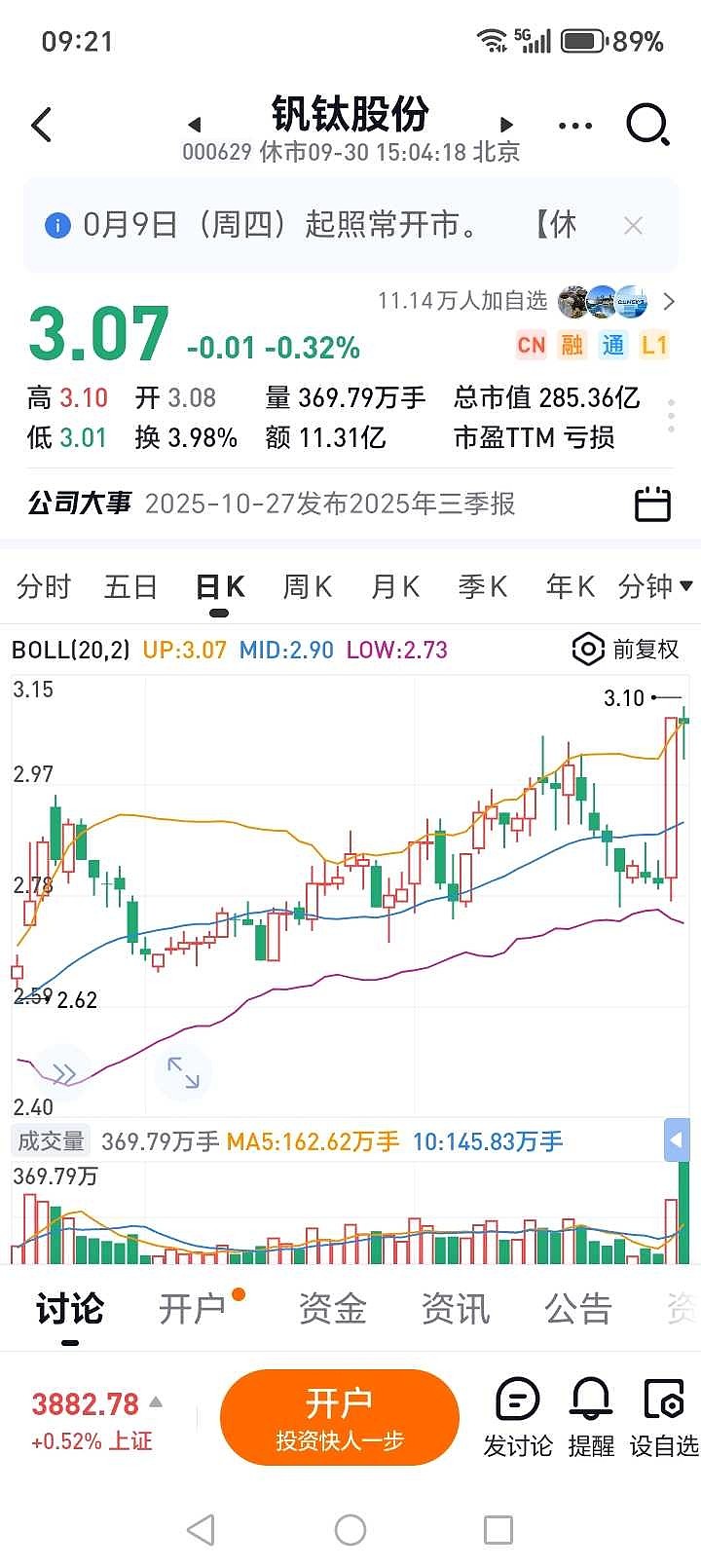
Task: Open the 前复权 adjustment setting
Action: pos(626,649)
